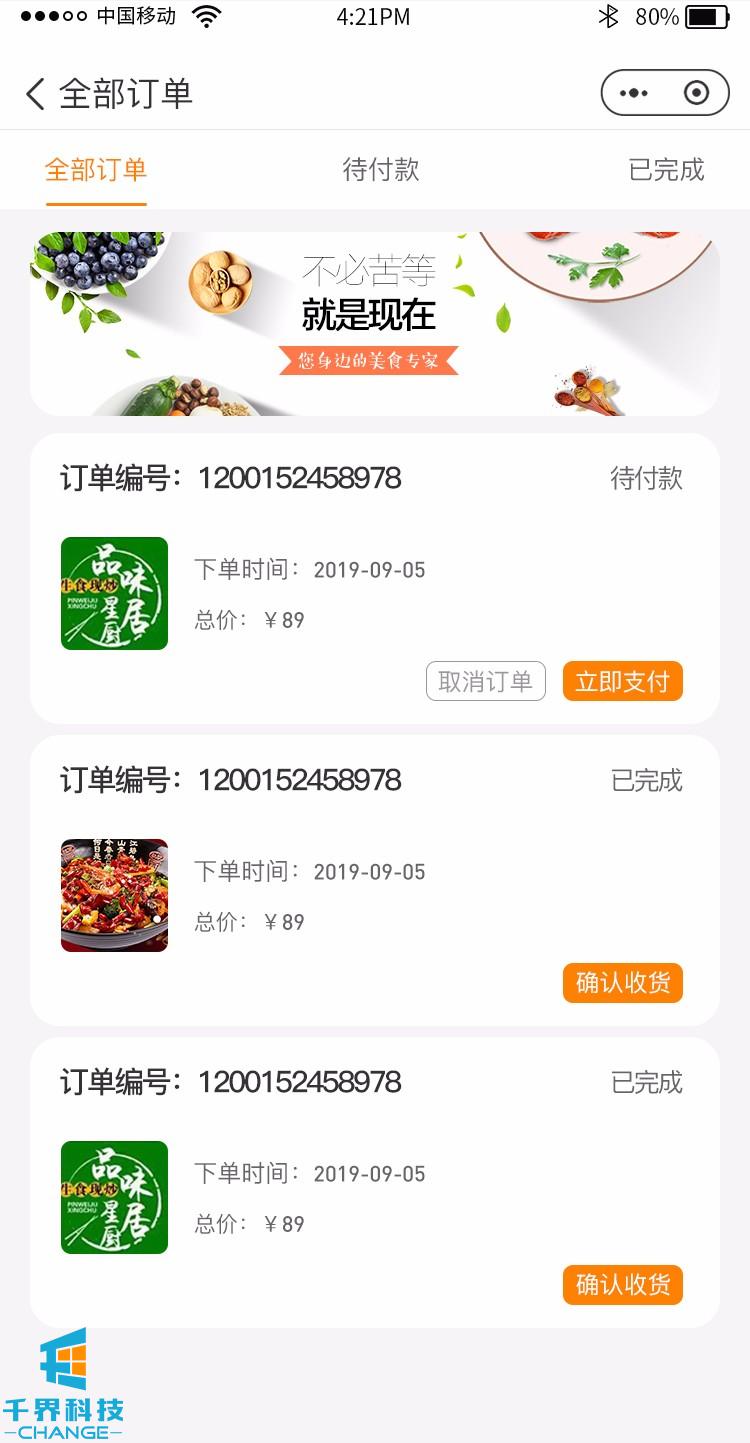Cancel the order with 取消订单
The width and height of the screenshot is (750, 1443).
click(x=486, y=682)
